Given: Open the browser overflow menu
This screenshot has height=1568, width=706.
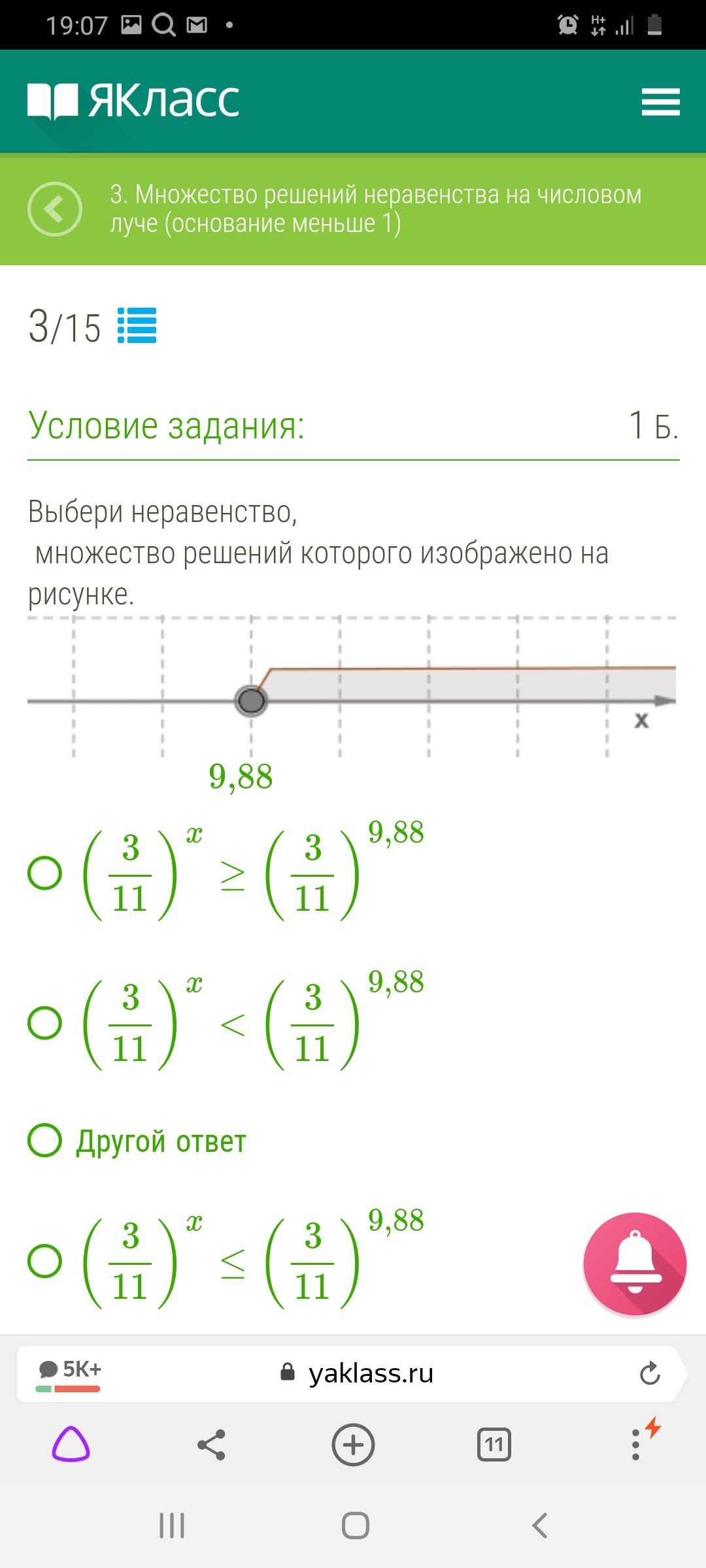Looking at the screenshot, I should 635,1445.
